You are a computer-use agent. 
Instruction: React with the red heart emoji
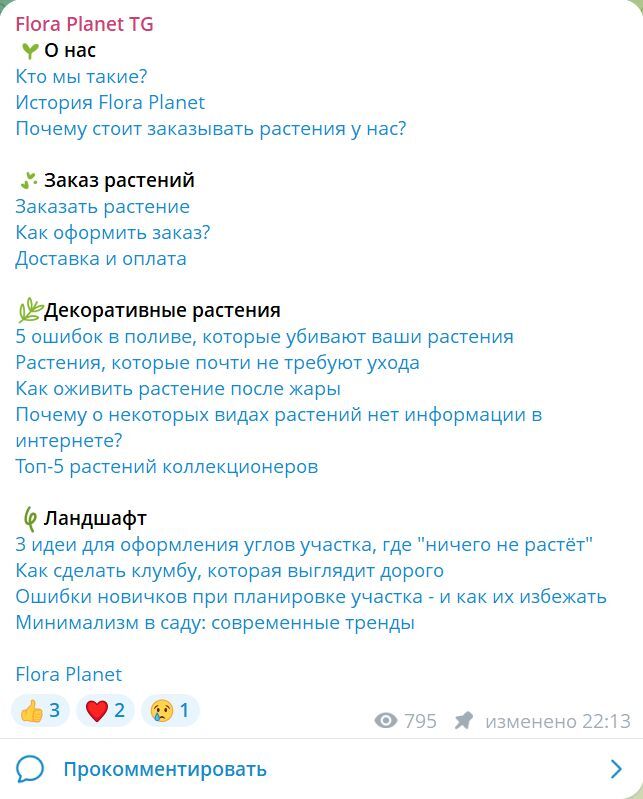[x=104, y=711]
